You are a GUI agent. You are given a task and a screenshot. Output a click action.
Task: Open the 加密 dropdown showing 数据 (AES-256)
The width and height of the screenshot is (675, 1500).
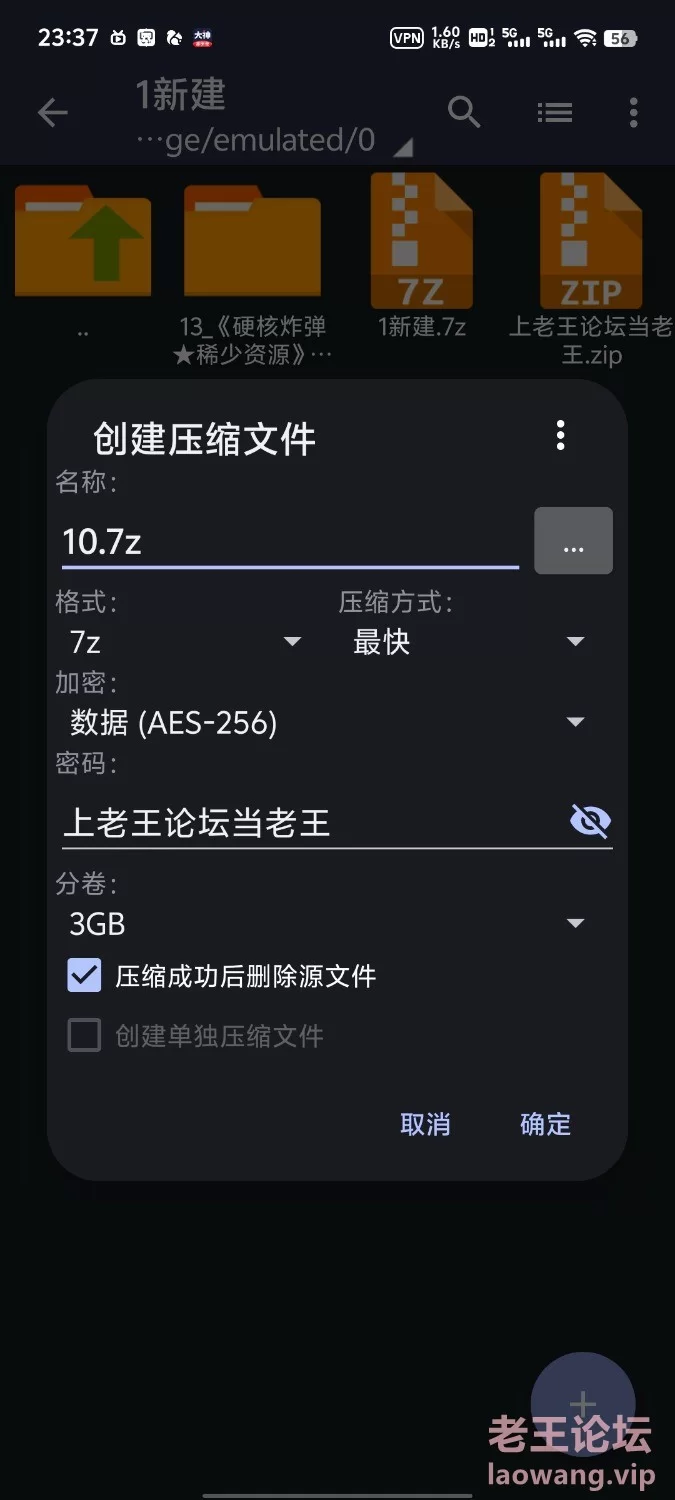point(329,722)
